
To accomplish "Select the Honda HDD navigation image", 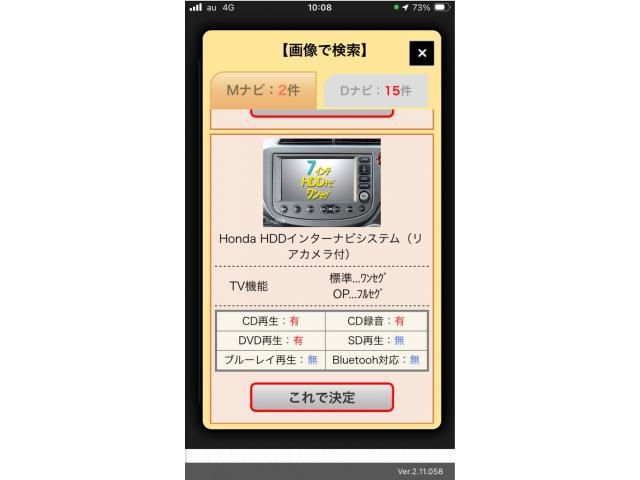I will (x=321, y=182).
